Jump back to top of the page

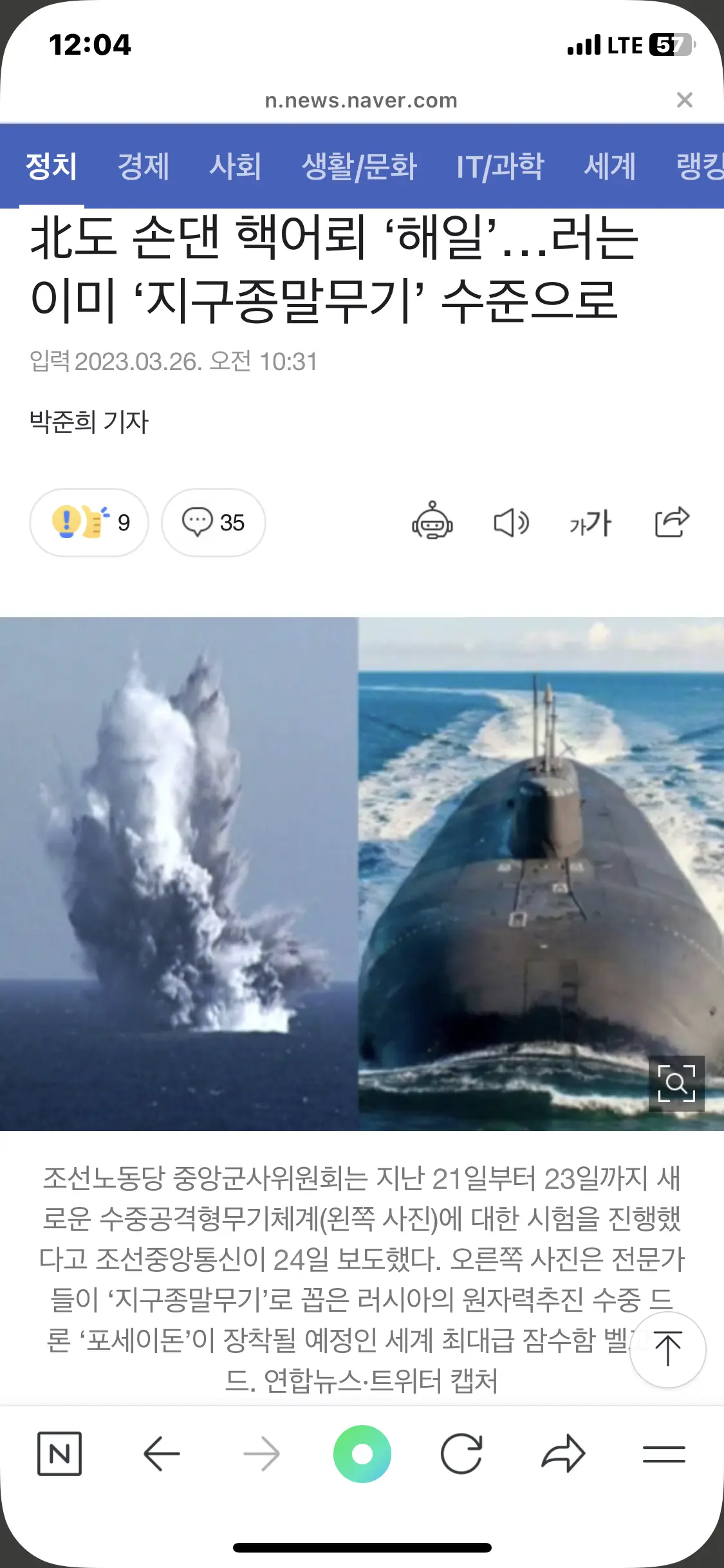coord(667,1349)
